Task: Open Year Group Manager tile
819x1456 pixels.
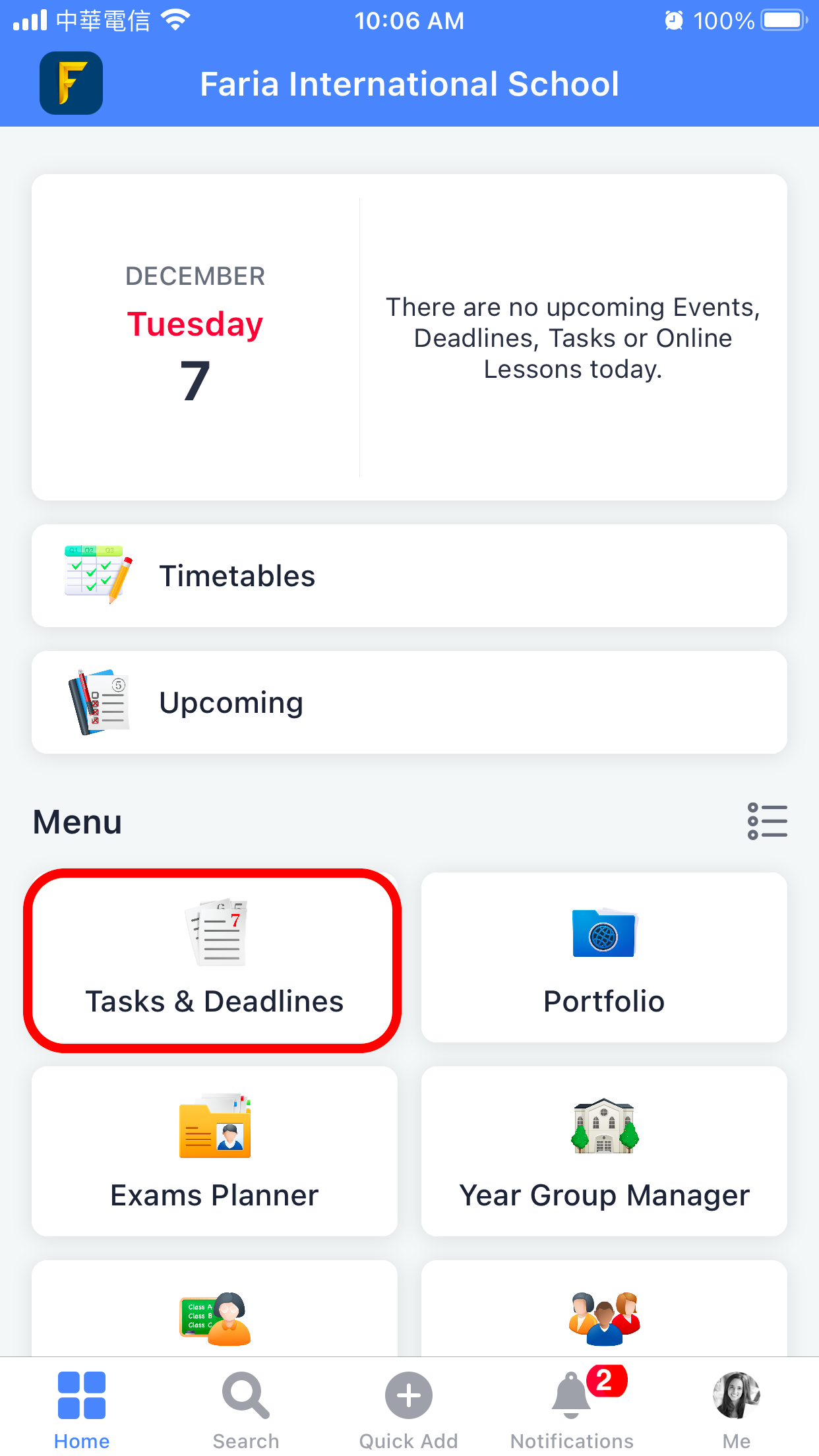Action: 603,1151
